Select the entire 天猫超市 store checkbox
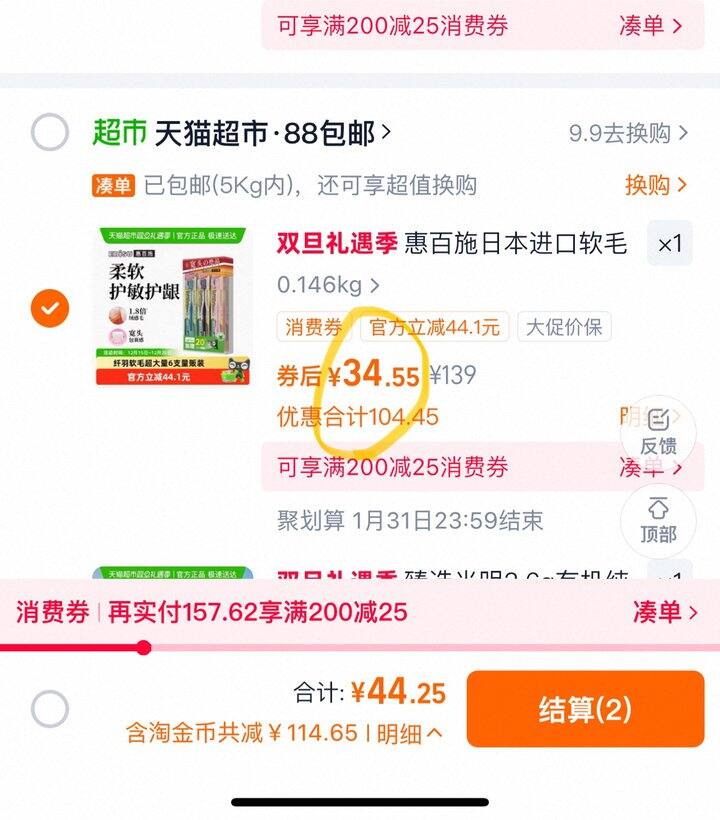 click(50, 132)
